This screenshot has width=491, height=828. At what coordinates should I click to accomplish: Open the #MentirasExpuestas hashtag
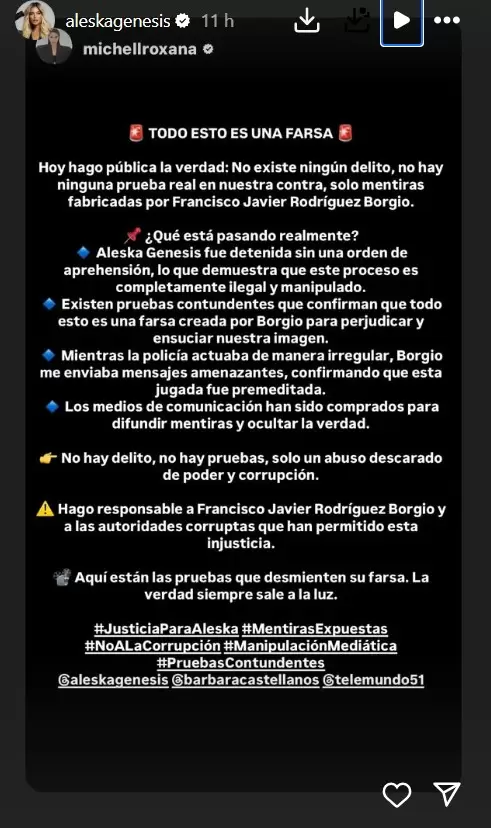(315, 628)
